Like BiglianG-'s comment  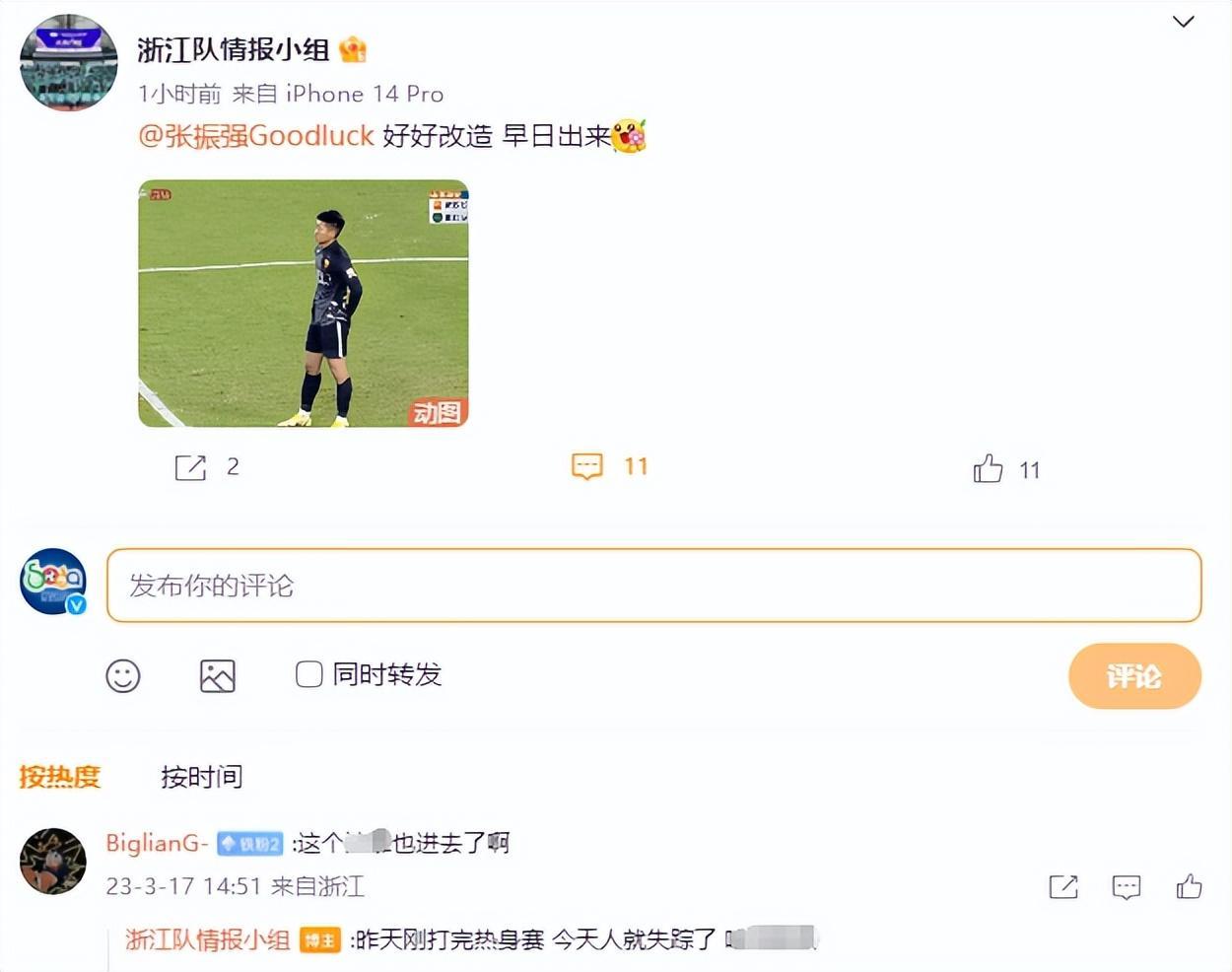[x=1189, y=886]
